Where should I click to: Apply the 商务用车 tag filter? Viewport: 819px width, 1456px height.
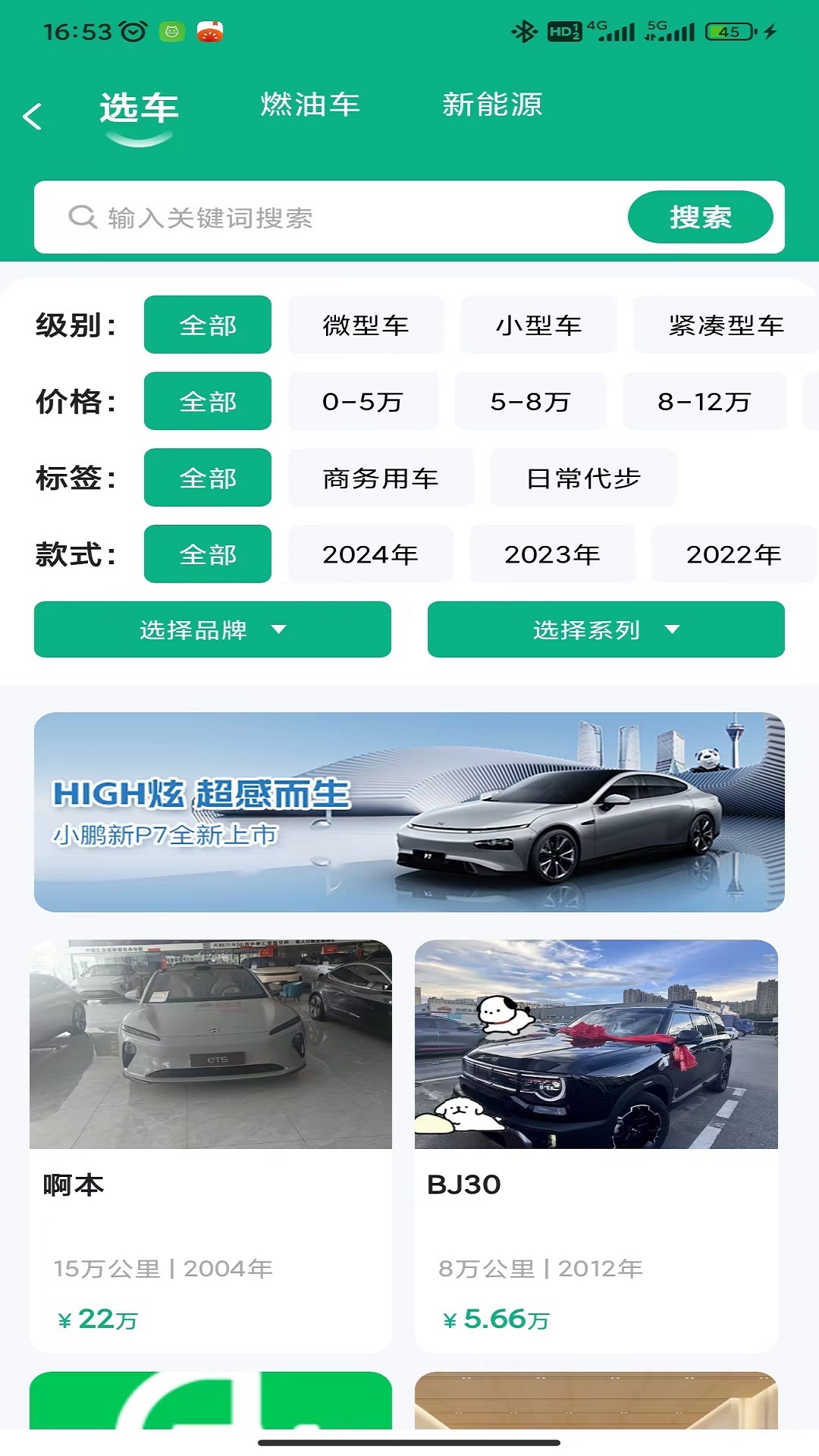[x=380, y=478]
